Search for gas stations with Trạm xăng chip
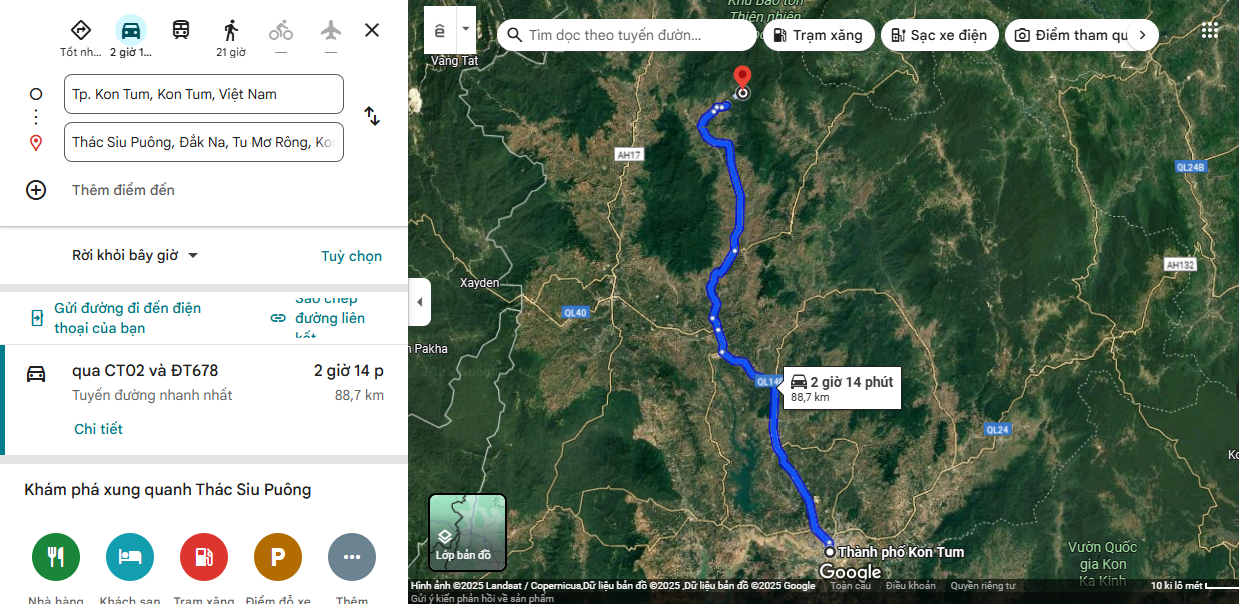Screen dimensions: 1239x604 (819, 35)
